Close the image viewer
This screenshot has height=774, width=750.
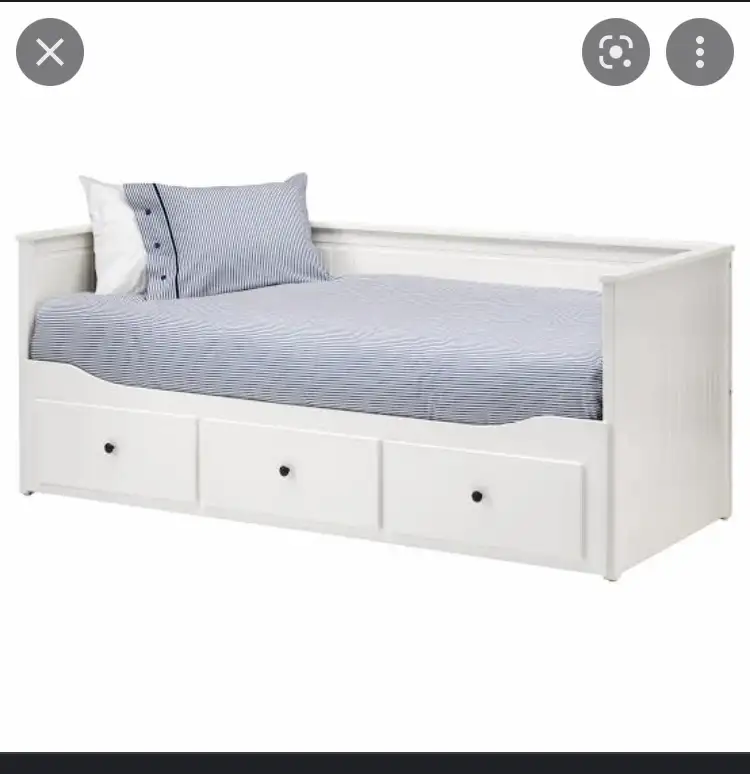(x=49, y=52)
